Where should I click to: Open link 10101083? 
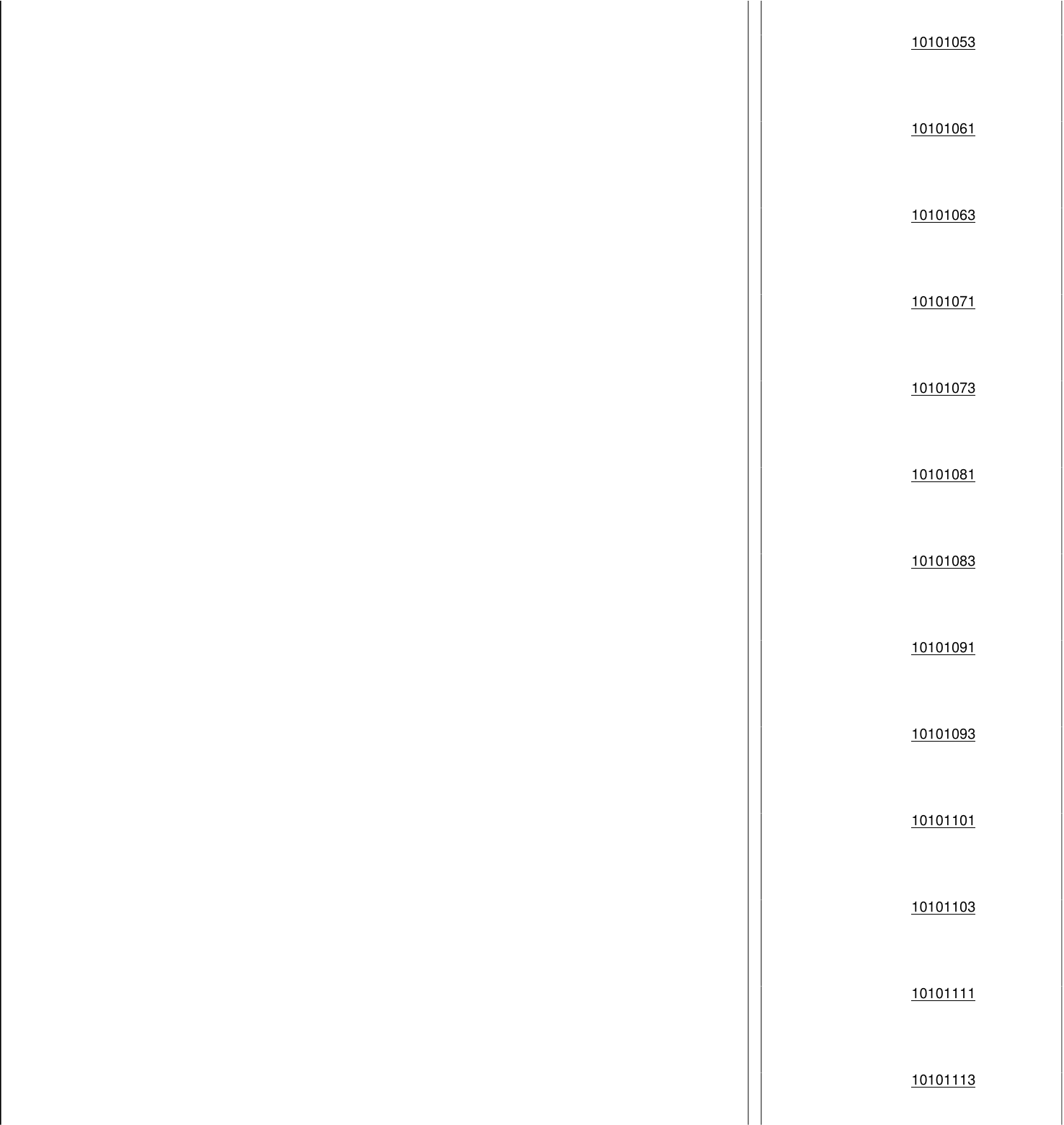(x=942, y=561)
